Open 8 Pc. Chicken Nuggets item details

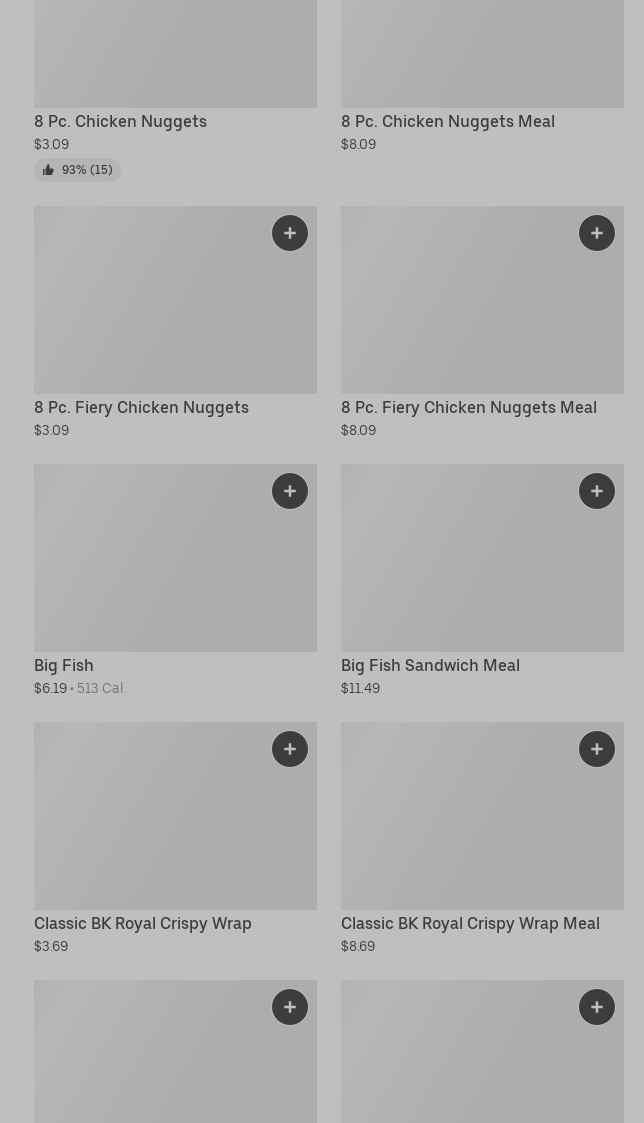(x=120, y=121)
